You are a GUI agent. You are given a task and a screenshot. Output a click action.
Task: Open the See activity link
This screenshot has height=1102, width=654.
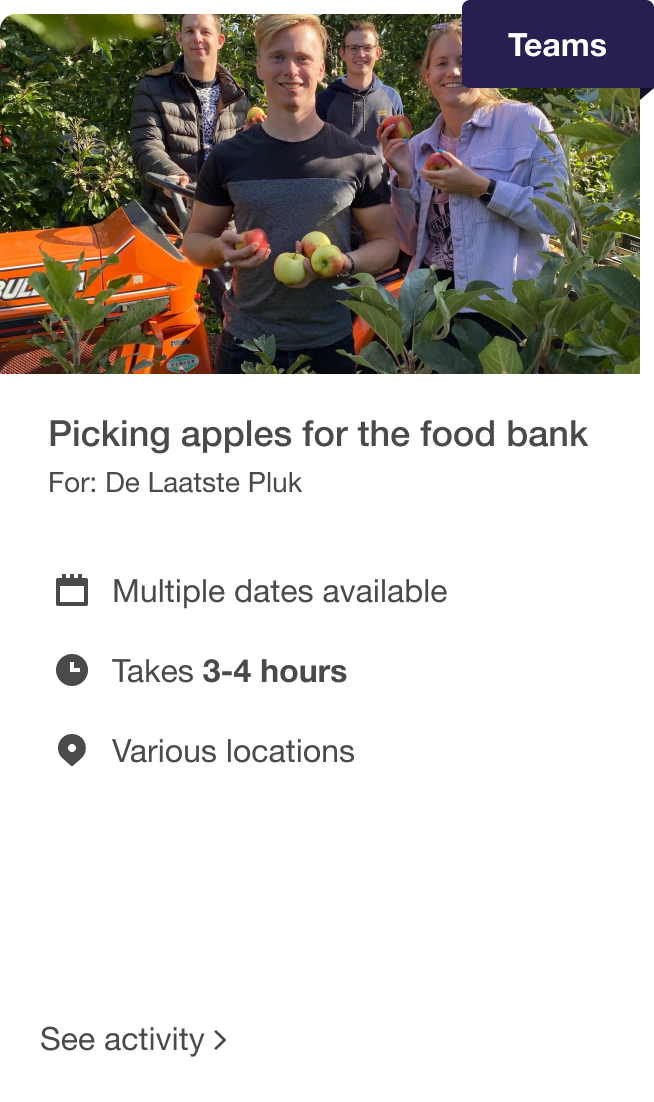[x=133, y=1040]
